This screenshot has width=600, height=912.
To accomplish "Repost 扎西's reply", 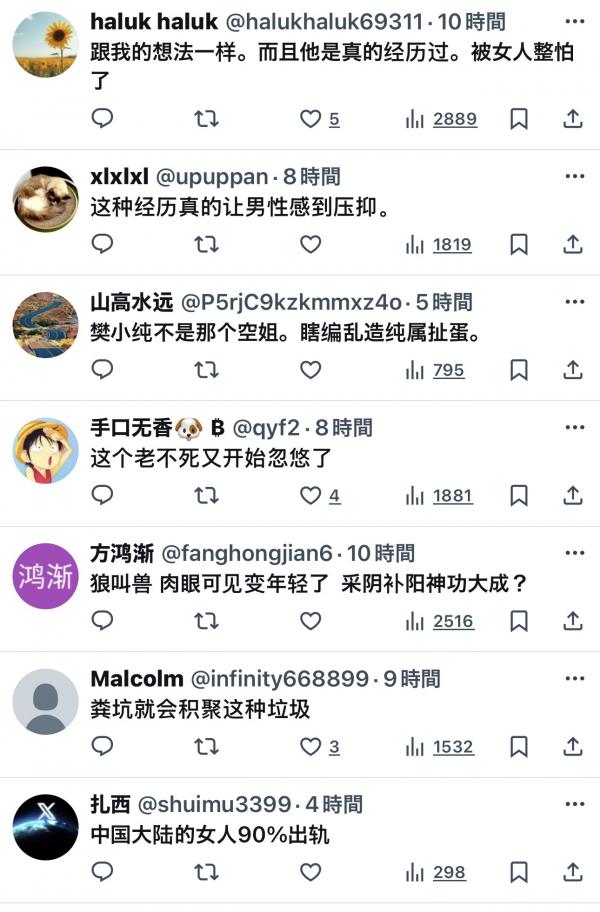I will tap(206, 872).
